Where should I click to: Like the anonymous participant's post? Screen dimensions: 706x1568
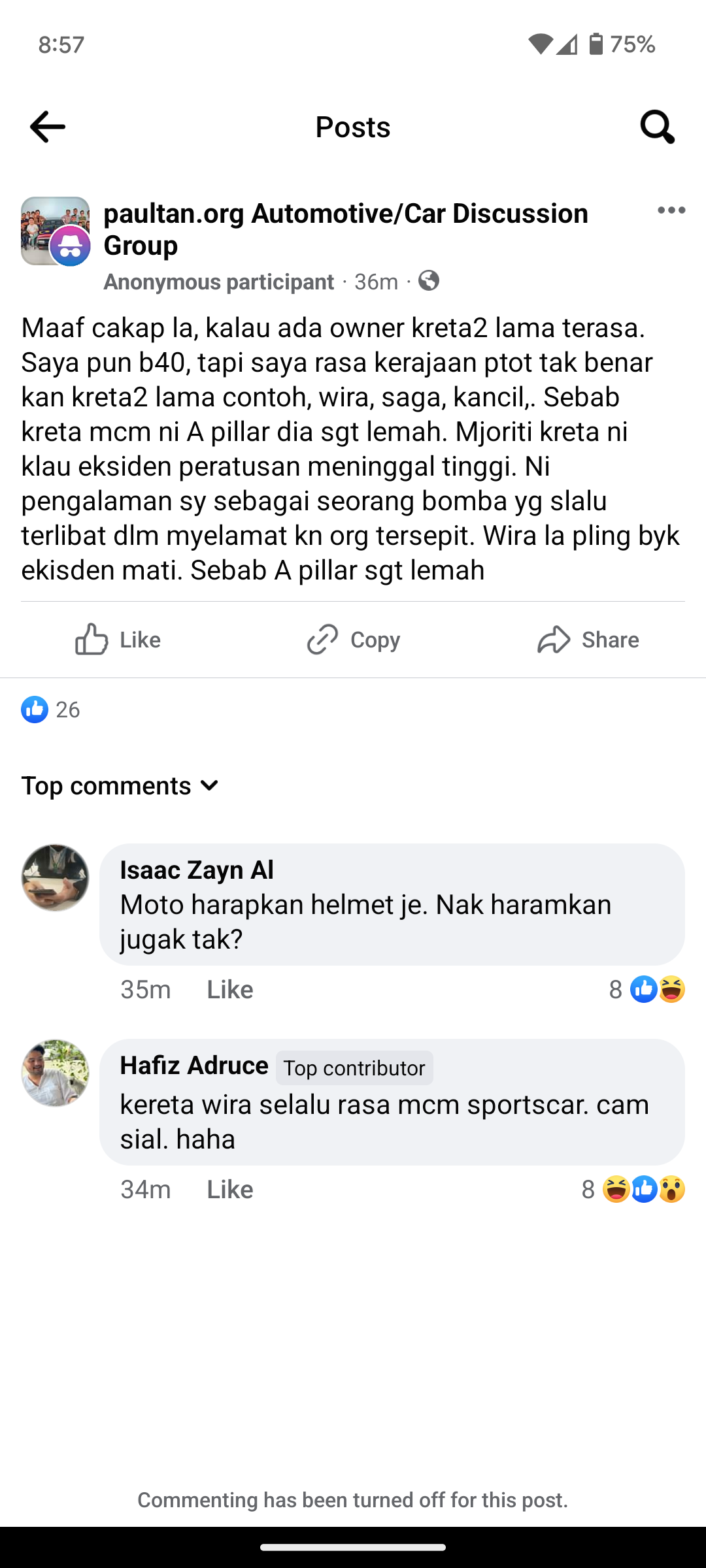pyautogui.click(x=118, y=640)
